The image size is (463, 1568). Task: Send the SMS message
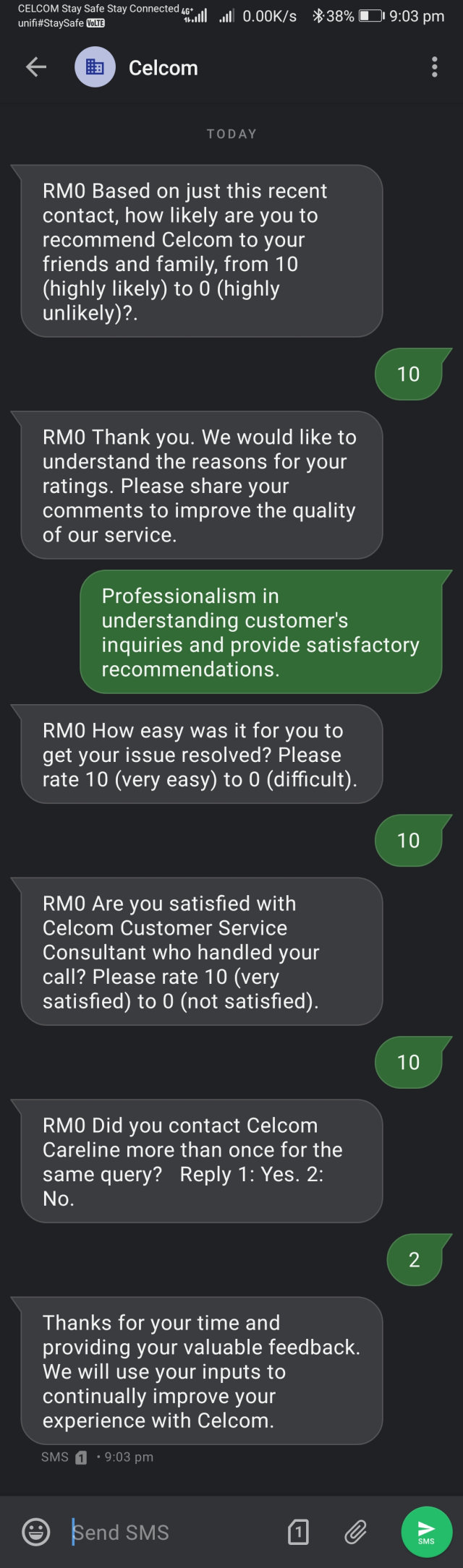[427, 1531]
